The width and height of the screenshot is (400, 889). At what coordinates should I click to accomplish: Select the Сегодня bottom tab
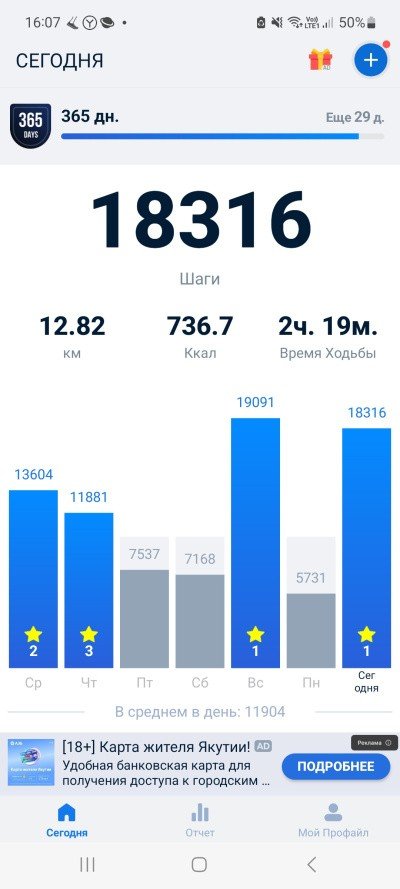pyautogui.click(x=67, y=820)
